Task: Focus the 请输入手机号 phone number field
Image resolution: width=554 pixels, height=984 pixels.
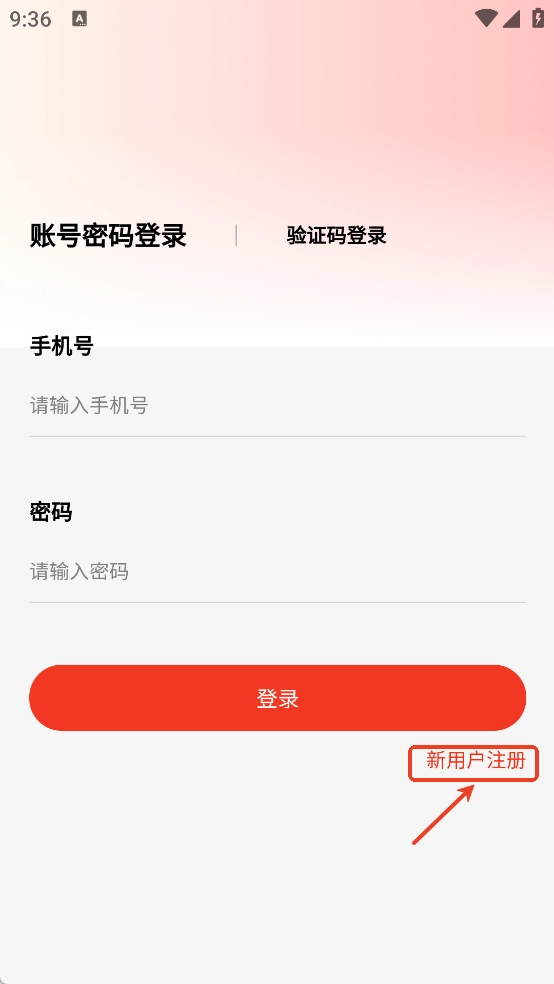Action: [277, 405]
